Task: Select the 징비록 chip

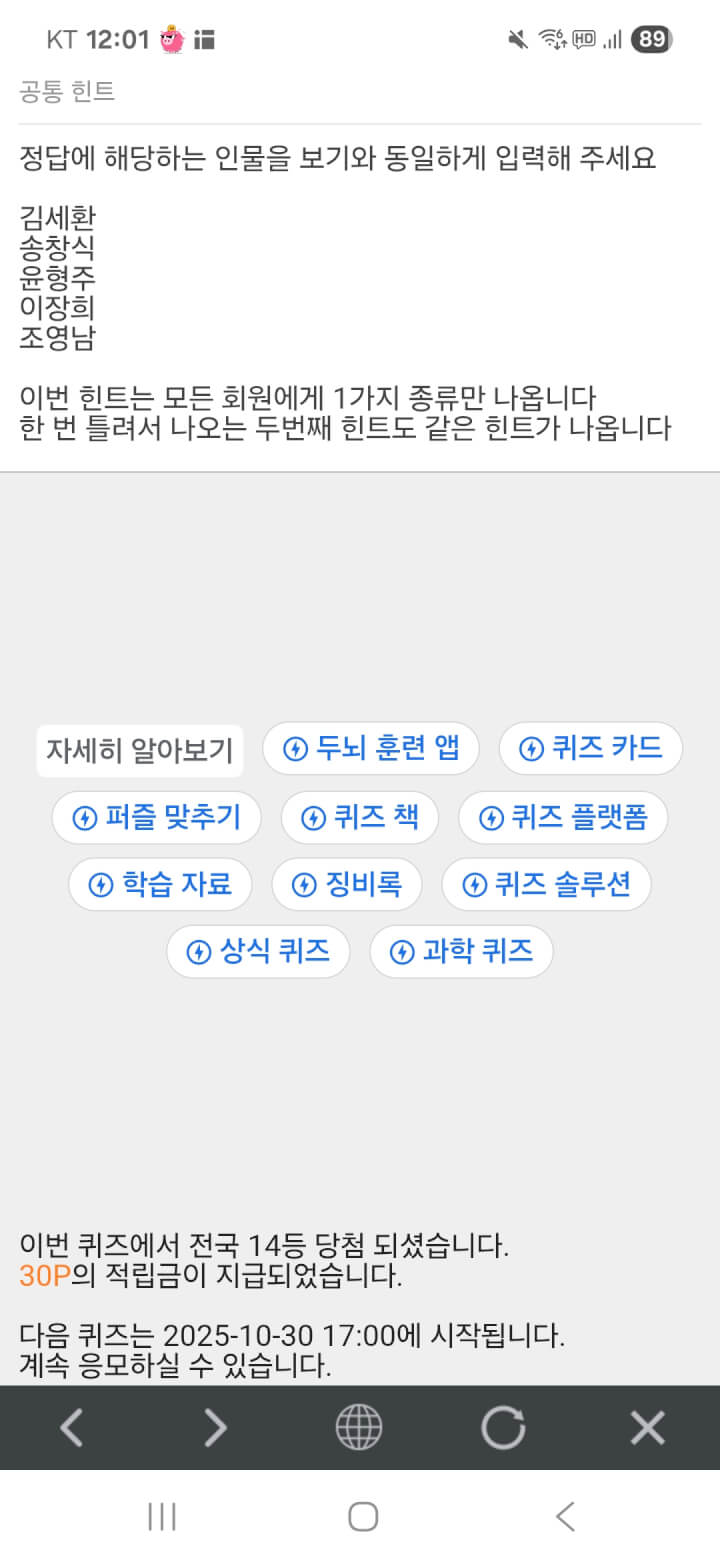Action: (346, 884)
